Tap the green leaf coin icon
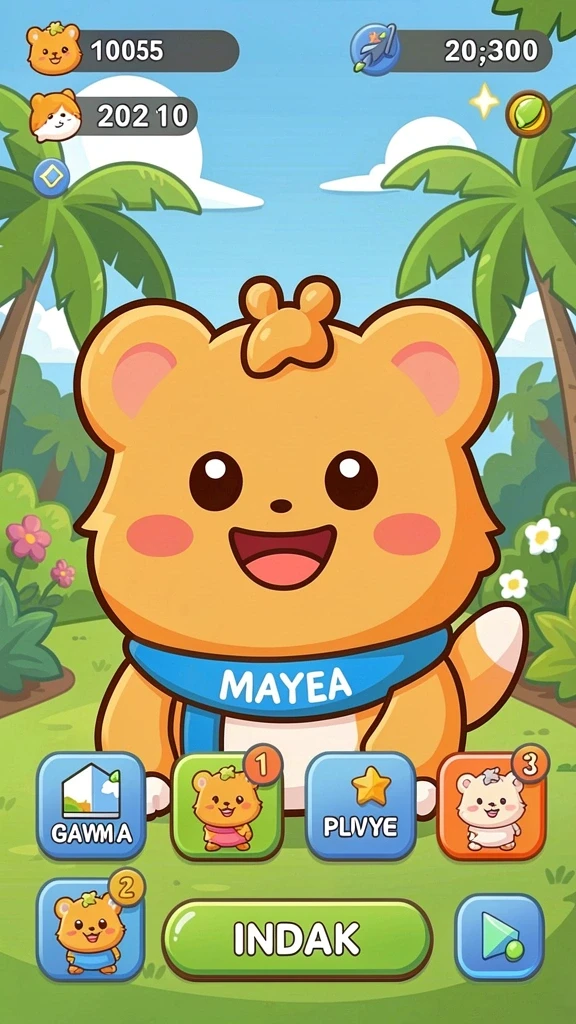The width and height of the screenshot is (576, 1024). [528, 114]
